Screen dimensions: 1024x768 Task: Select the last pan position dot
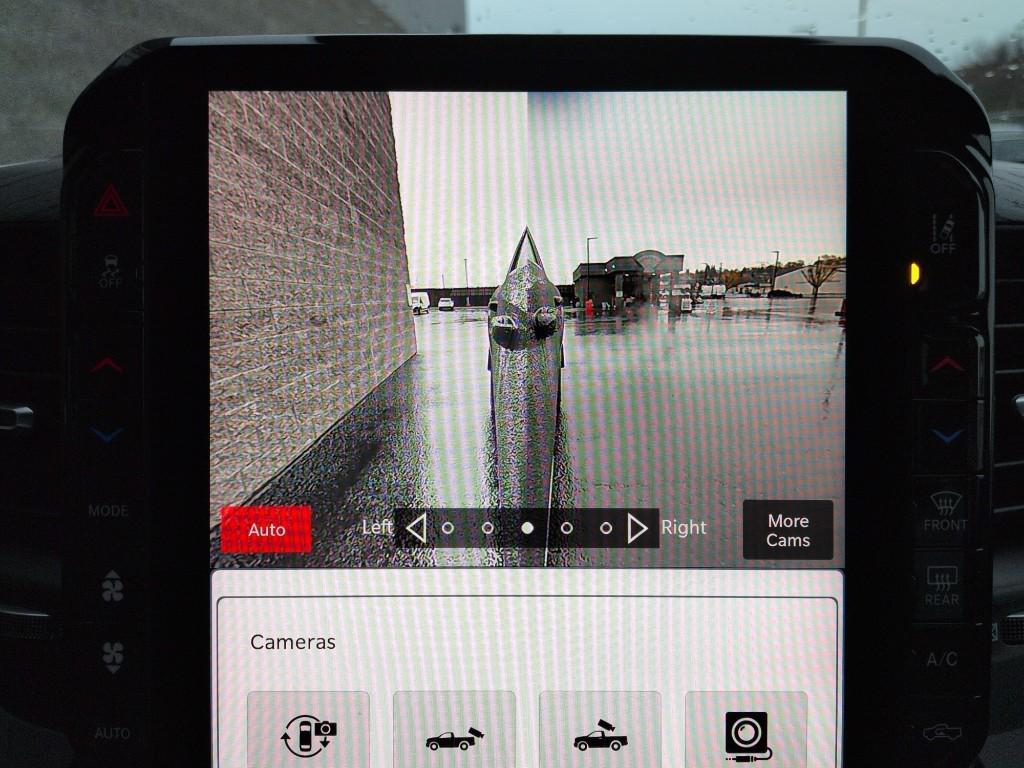click(606, 527)
